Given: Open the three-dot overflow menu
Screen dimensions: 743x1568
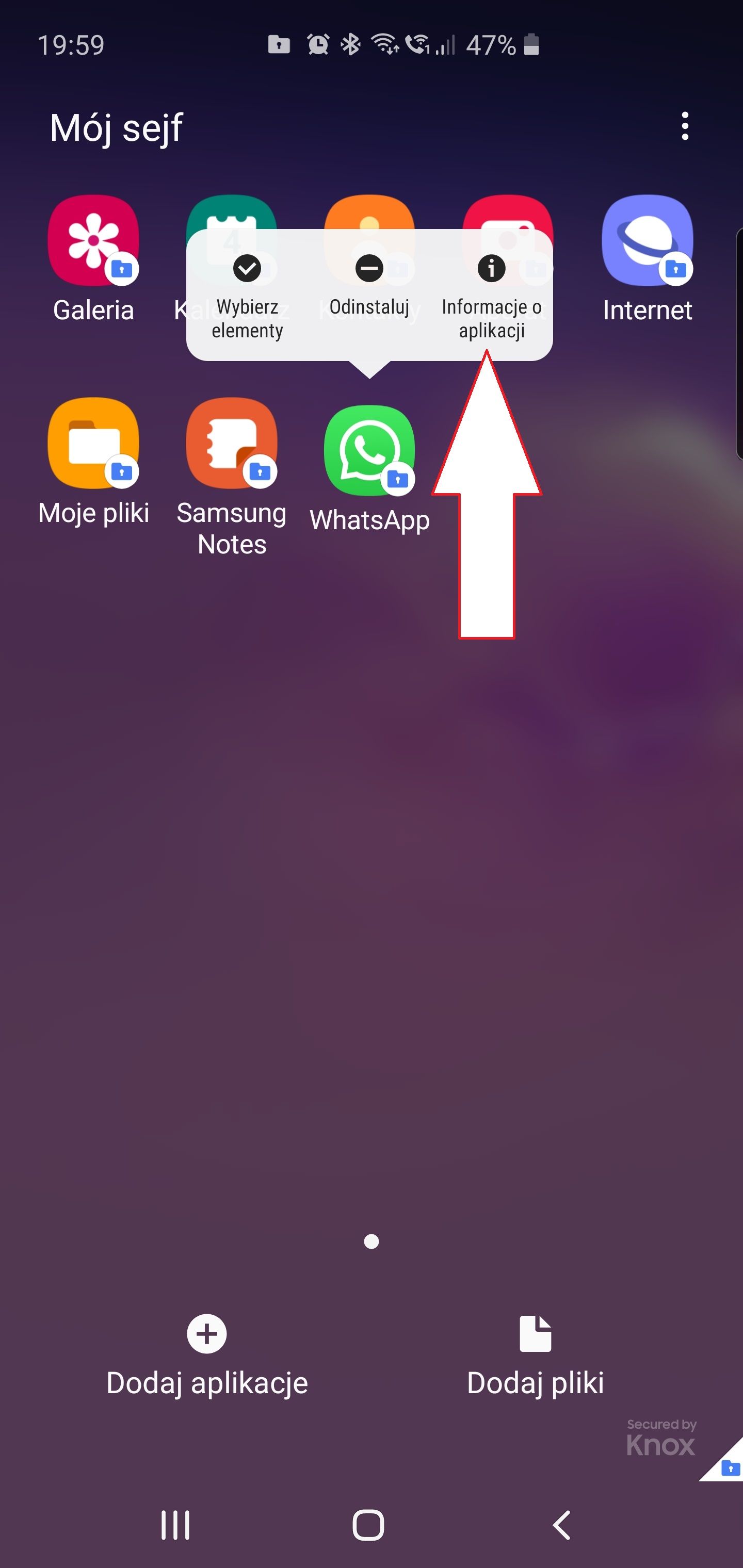Looking at the screenshot, I should click(685, 126).
